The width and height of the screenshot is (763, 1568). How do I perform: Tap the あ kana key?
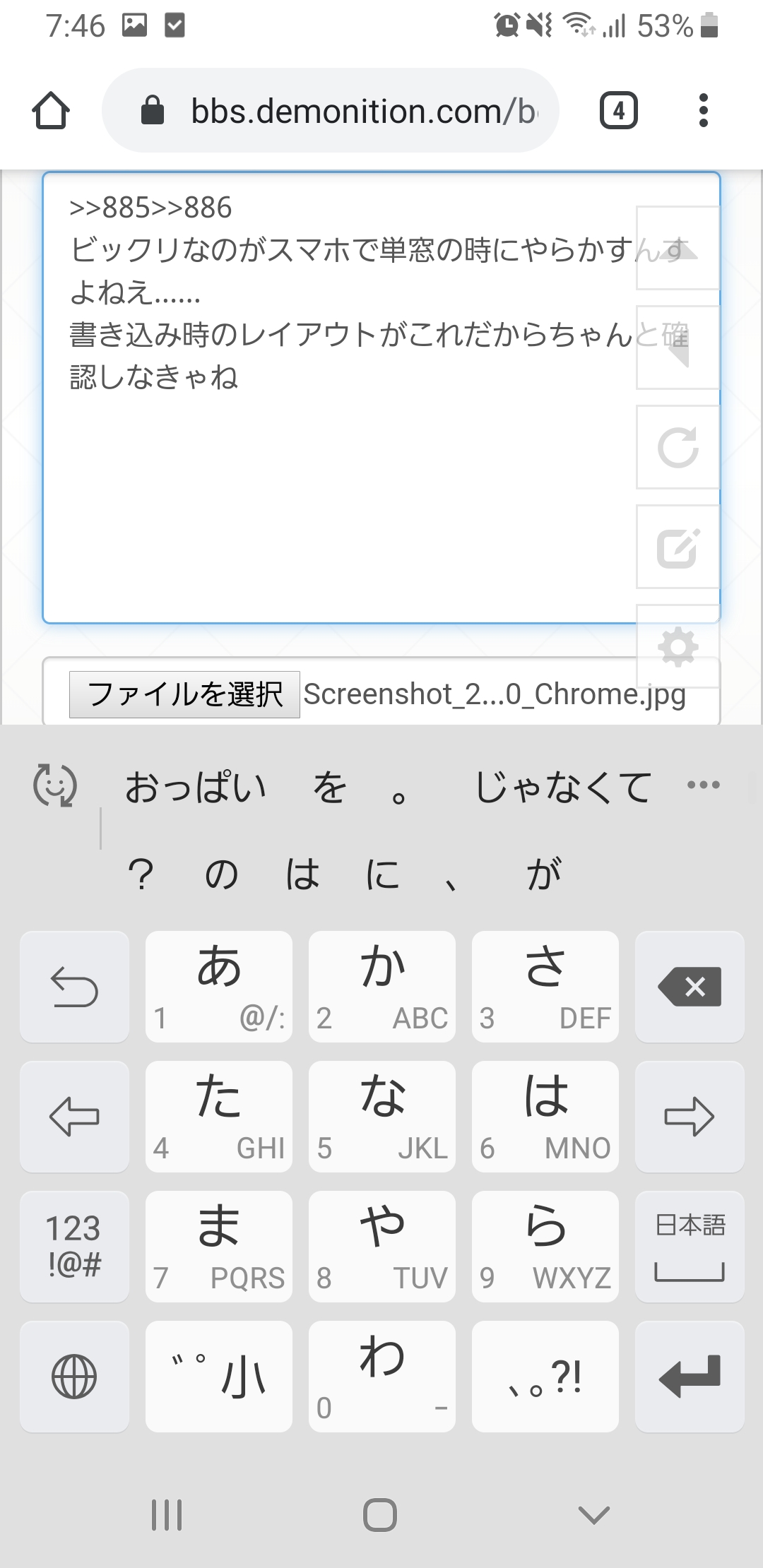[x=219, y=987]
